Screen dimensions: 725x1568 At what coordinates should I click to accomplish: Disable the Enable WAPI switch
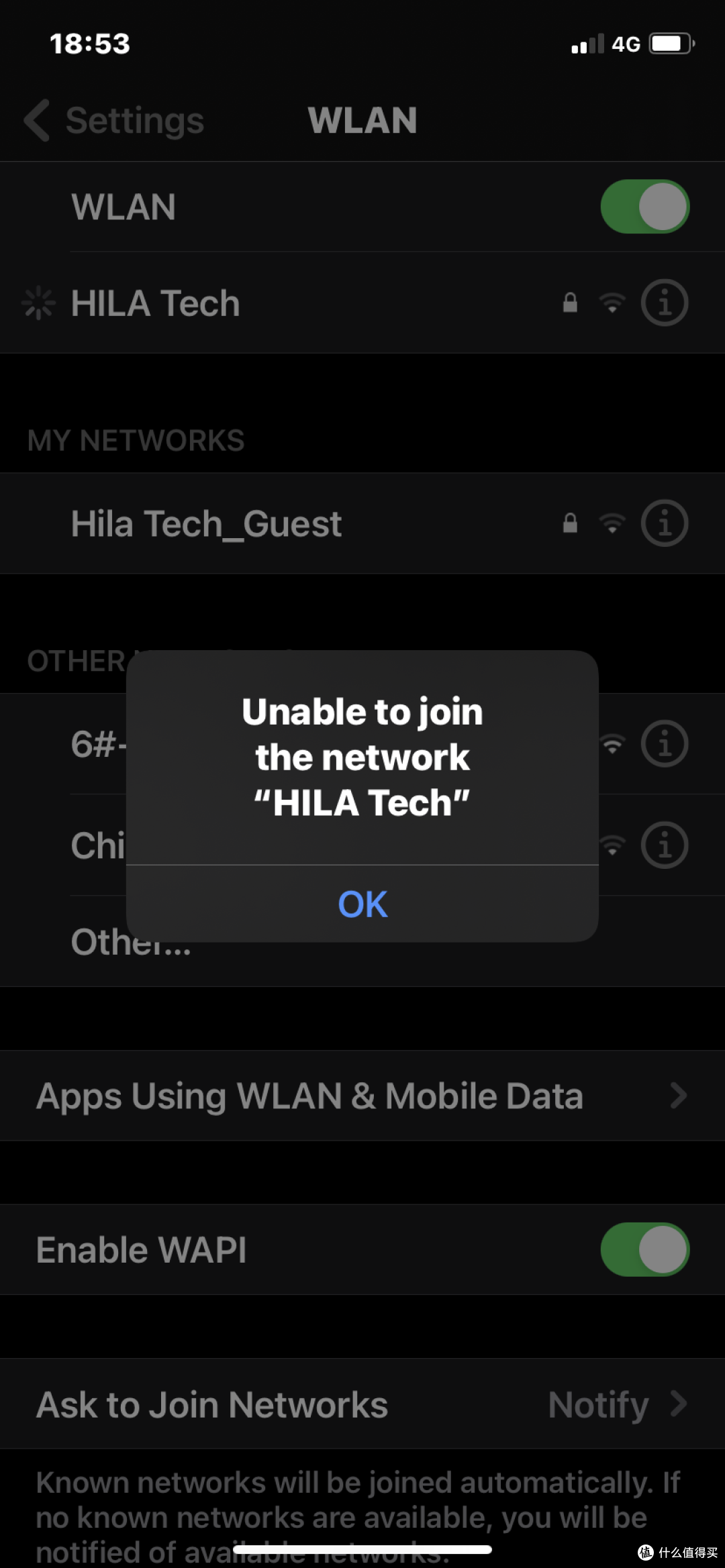coord(644,1249)
